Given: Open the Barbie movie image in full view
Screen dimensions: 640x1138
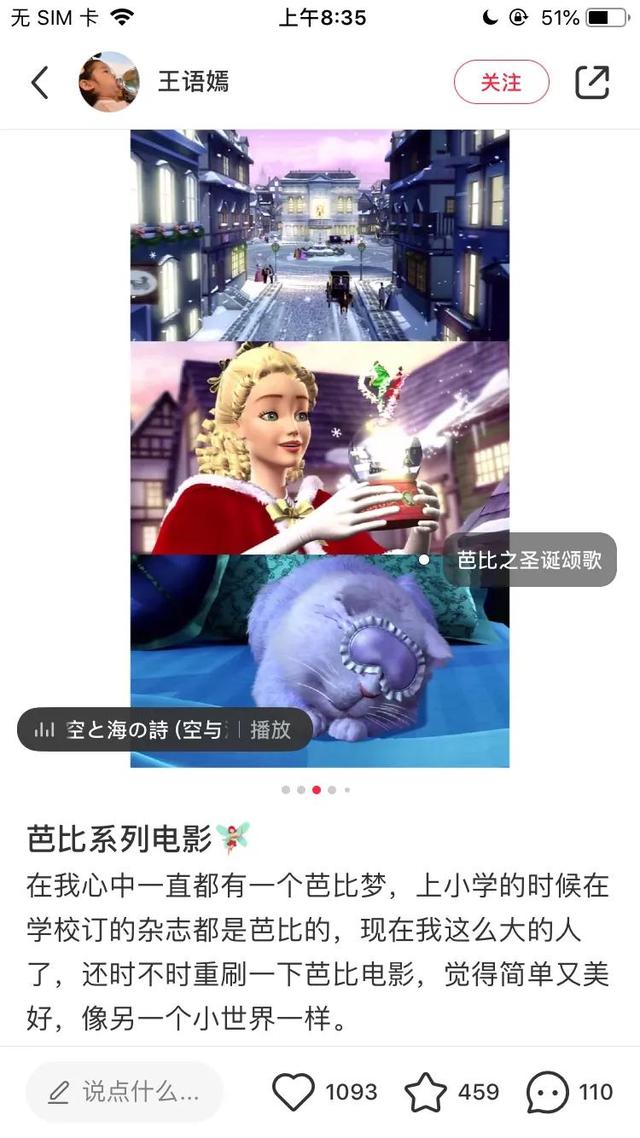Looking at the screenshot, I should 320,448.
